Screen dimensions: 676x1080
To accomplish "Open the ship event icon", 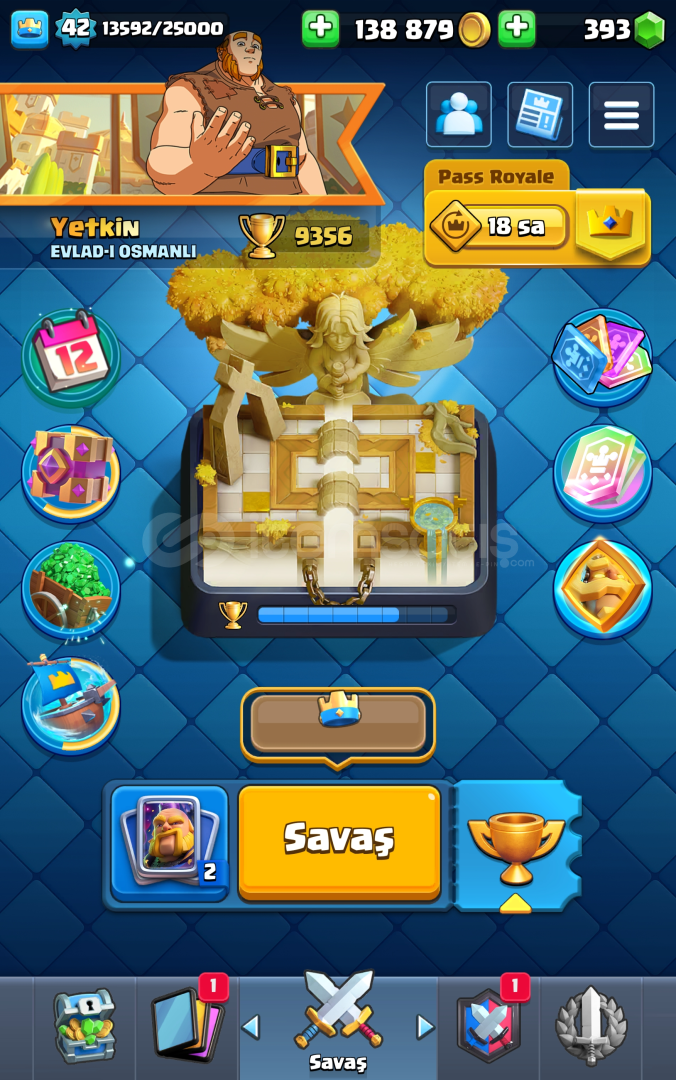I will (70, 702).
